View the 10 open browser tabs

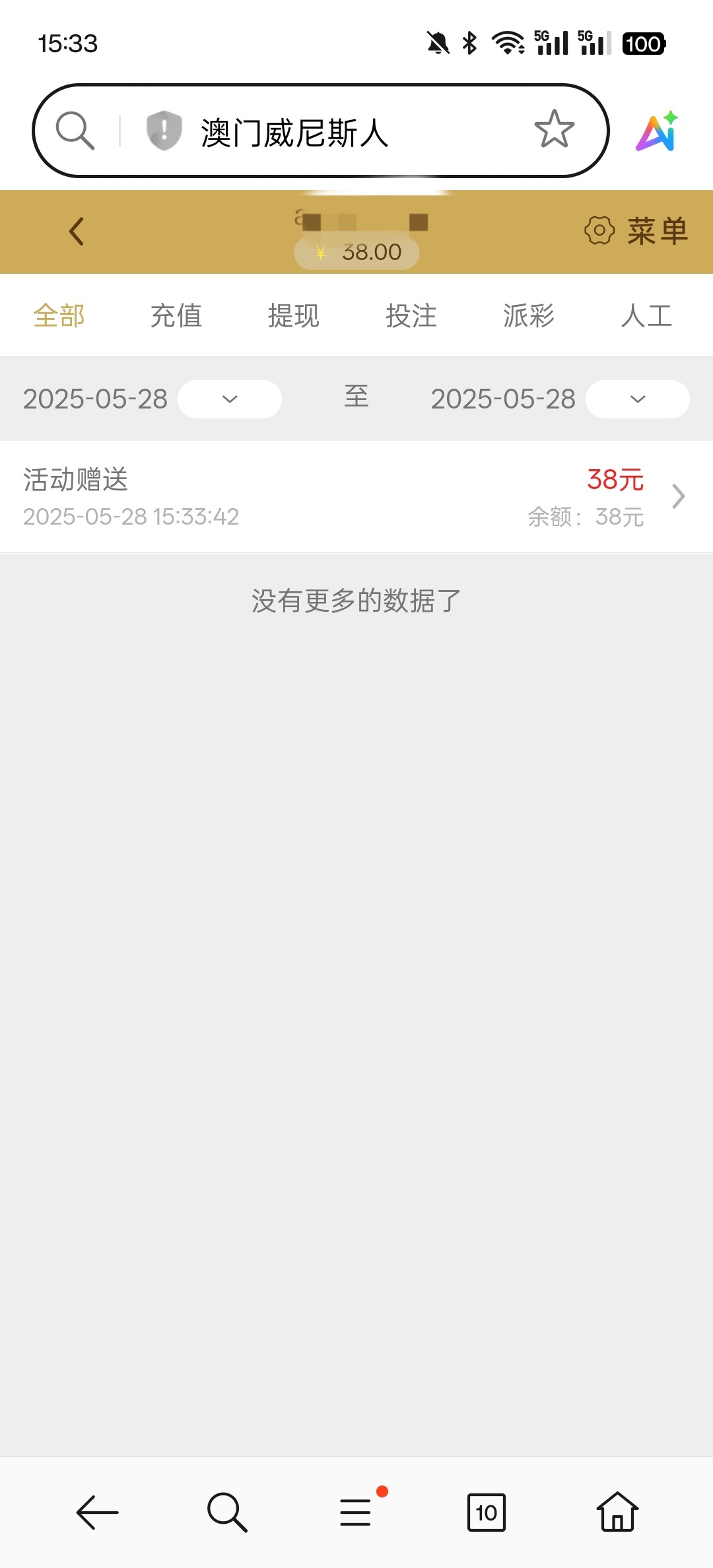point(487,1512)
